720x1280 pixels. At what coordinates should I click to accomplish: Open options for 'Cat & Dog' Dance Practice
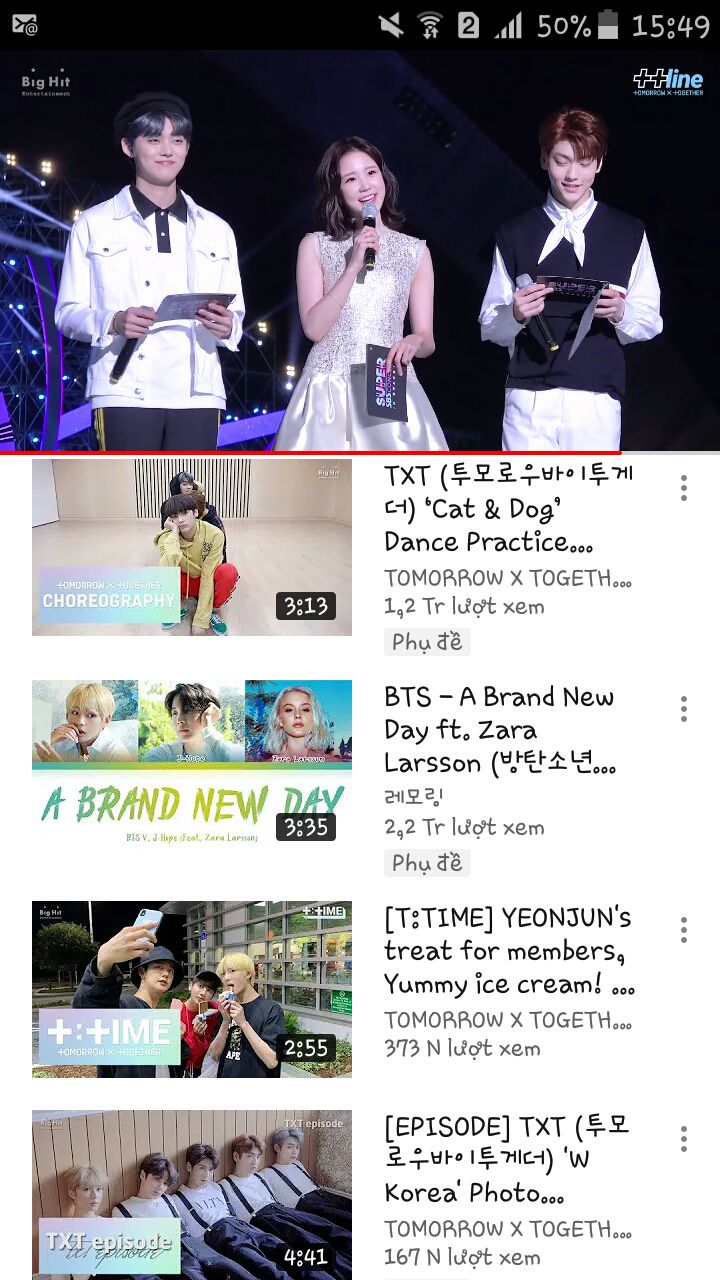(684, 488)
